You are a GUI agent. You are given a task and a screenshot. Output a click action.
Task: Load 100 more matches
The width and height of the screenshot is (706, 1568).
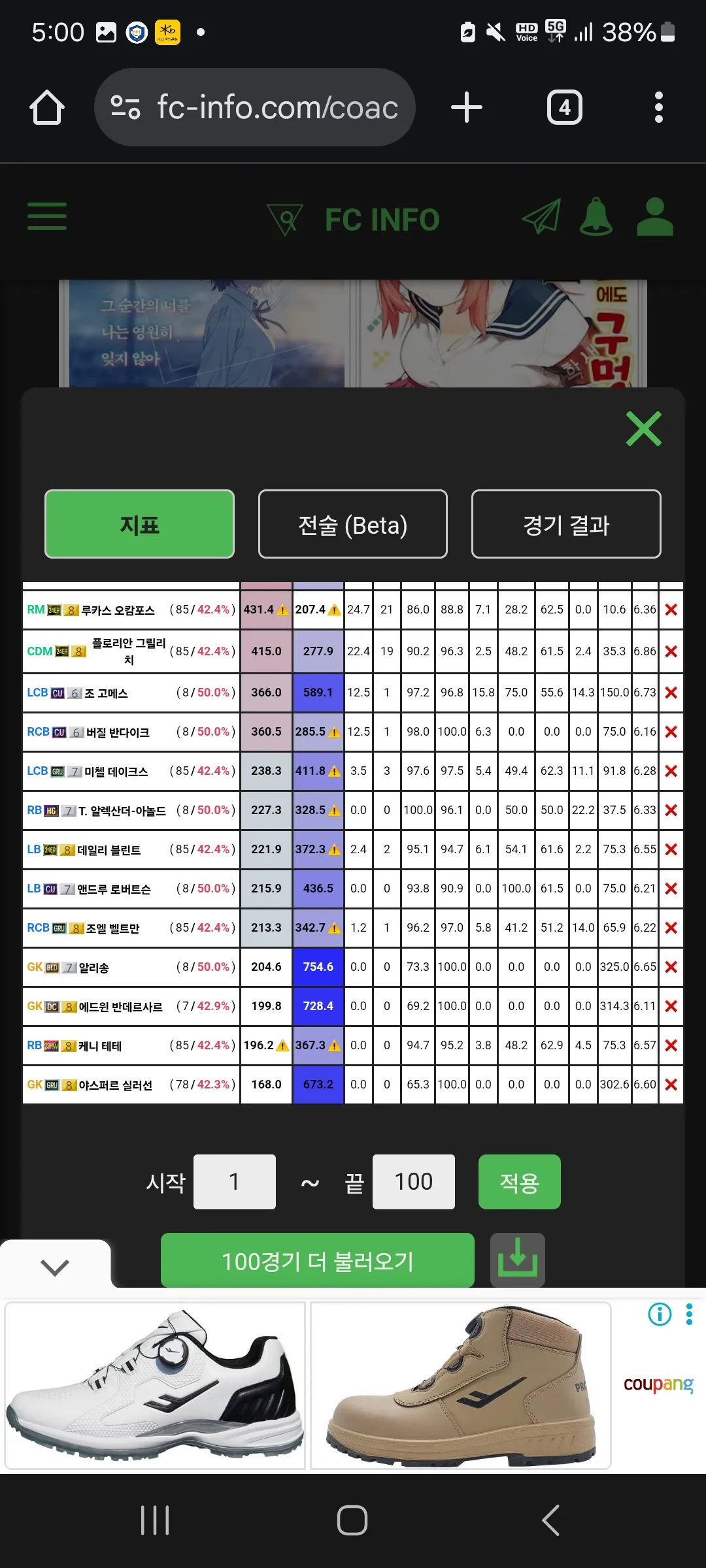pyautogui.click(x=318, y=1261)
